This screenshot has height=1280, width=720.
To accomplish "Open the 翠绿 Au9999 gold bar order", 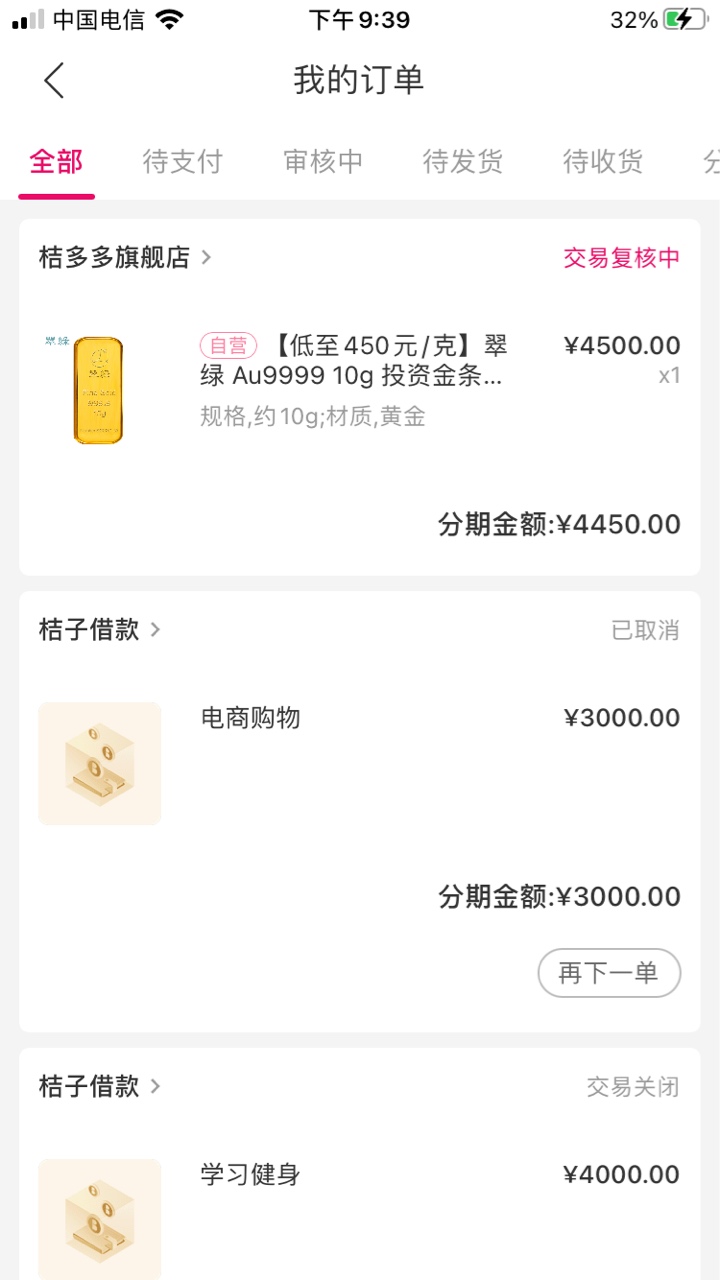I will [x=360, y=390].
